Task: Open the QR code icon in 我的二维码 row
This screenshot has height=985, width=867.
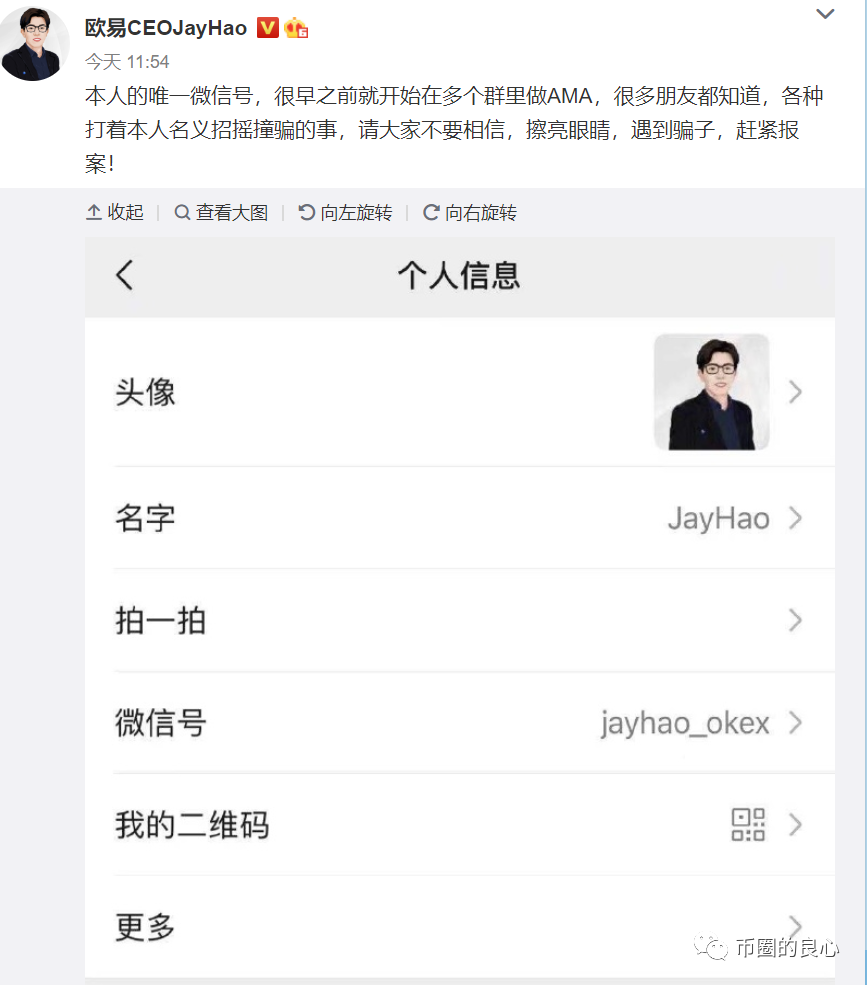Action: coord(747,824)
